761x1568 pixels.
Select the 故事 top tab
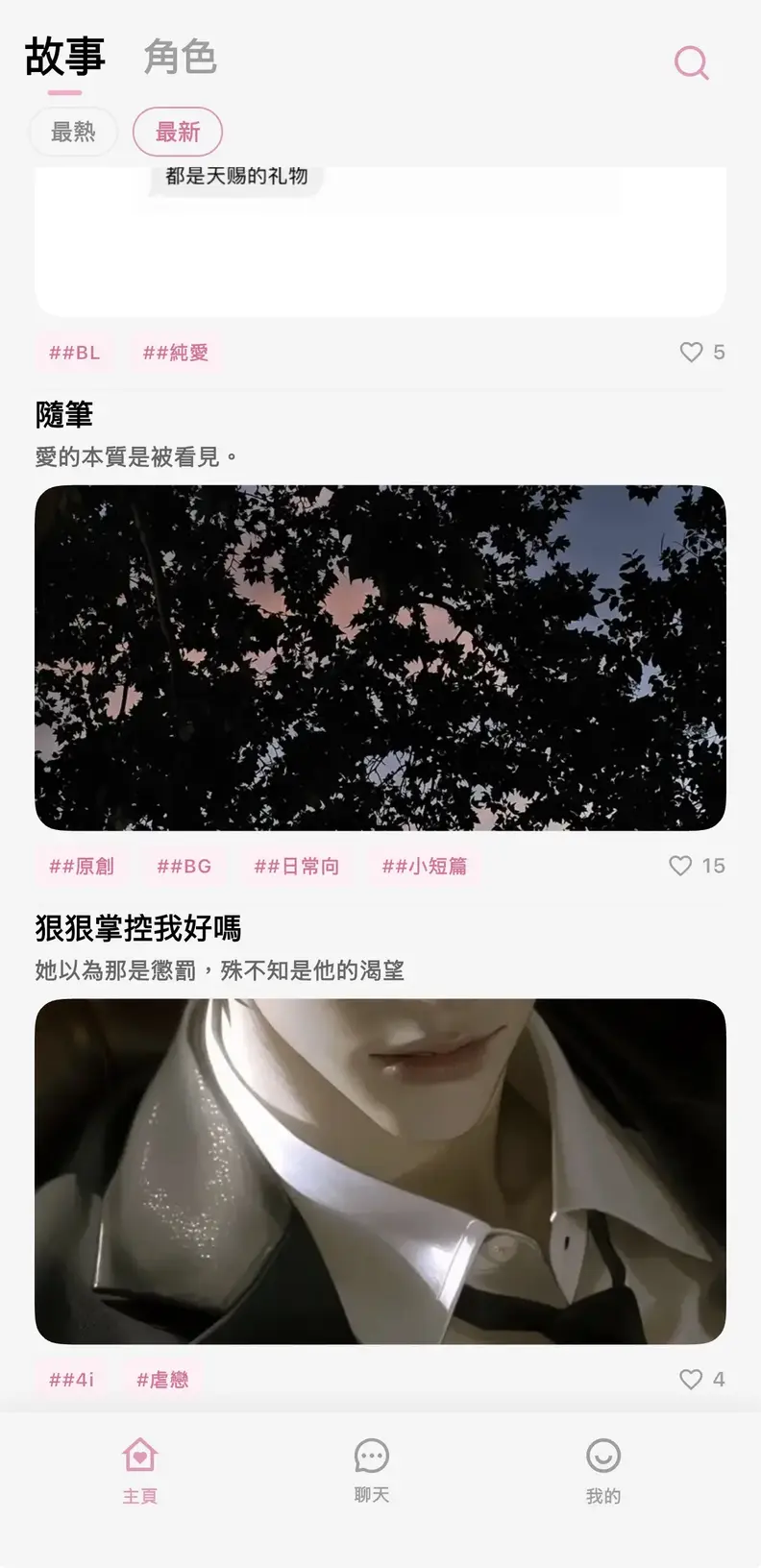coord(64,57)
